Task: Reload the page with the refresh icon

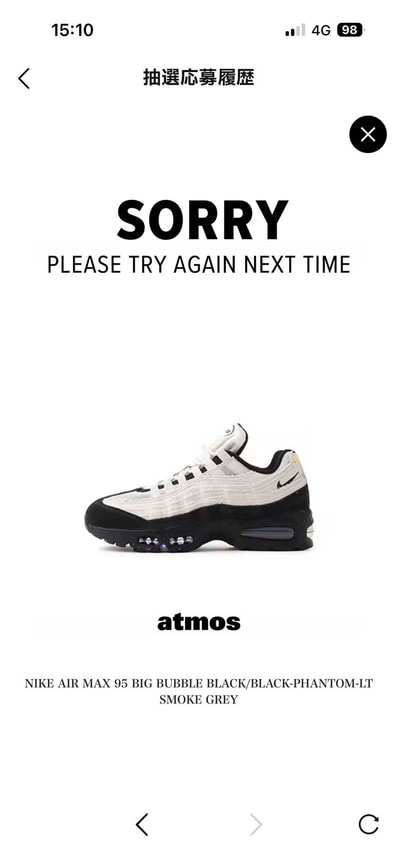Action: pyautogui.click(x=368, y=824)
